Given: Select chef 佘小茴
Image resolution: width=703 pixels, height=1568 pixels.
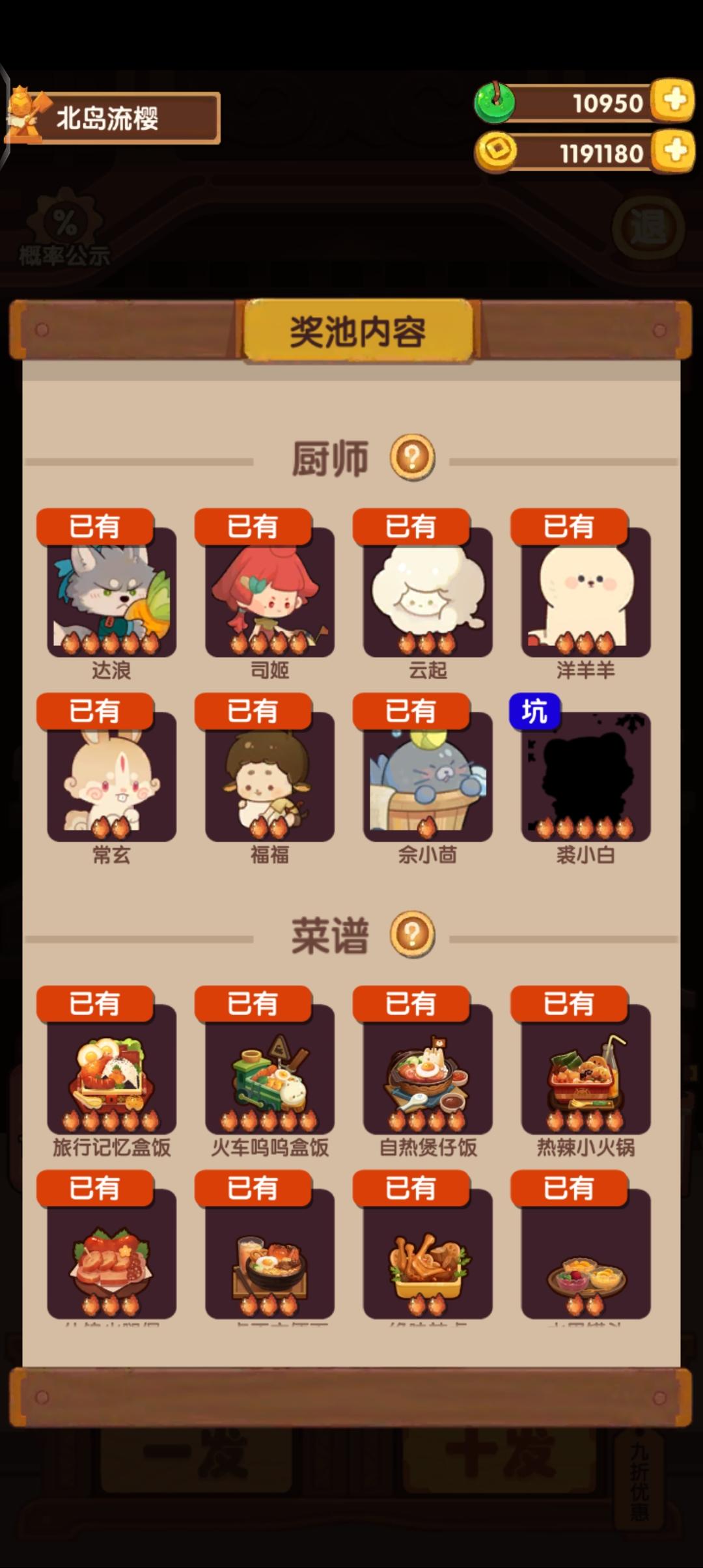Looking at the screenshot, I should [x=428, y=776].
